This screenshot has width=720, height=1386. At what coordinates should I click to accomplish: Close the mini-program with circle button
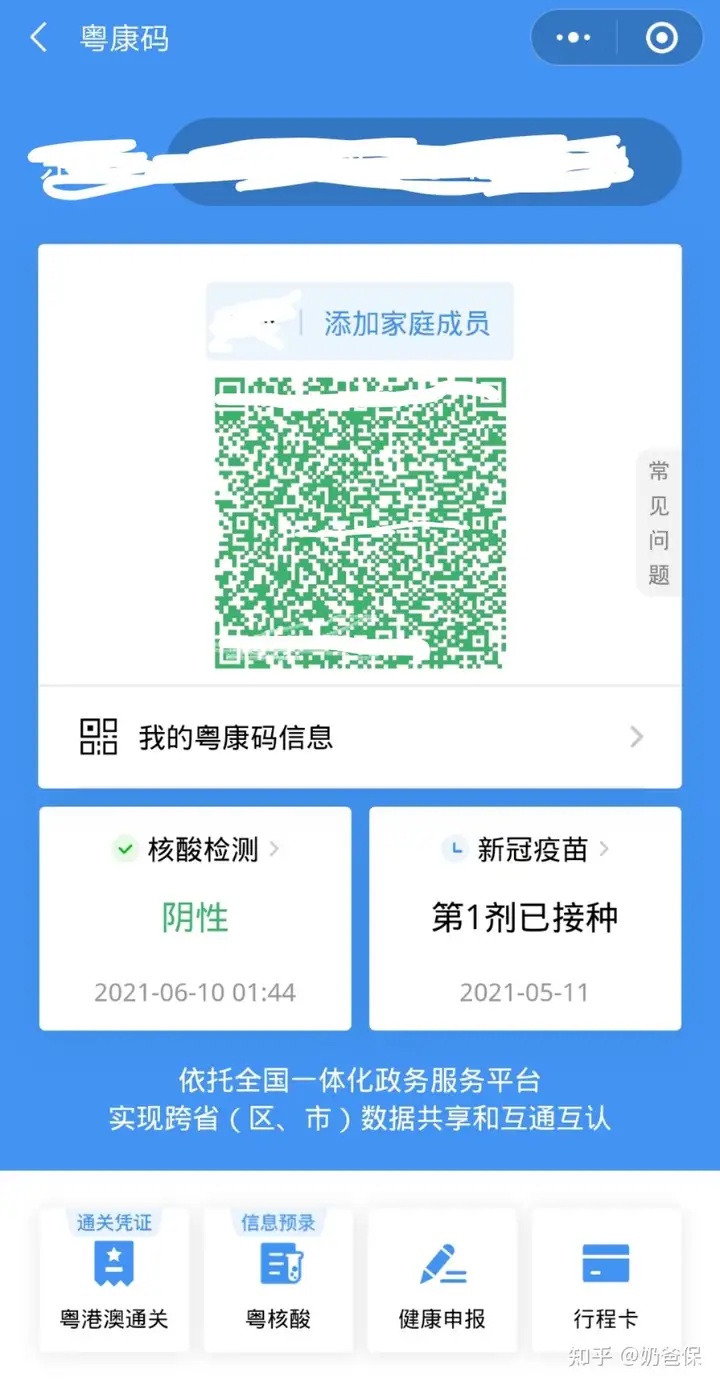point(661,38)
